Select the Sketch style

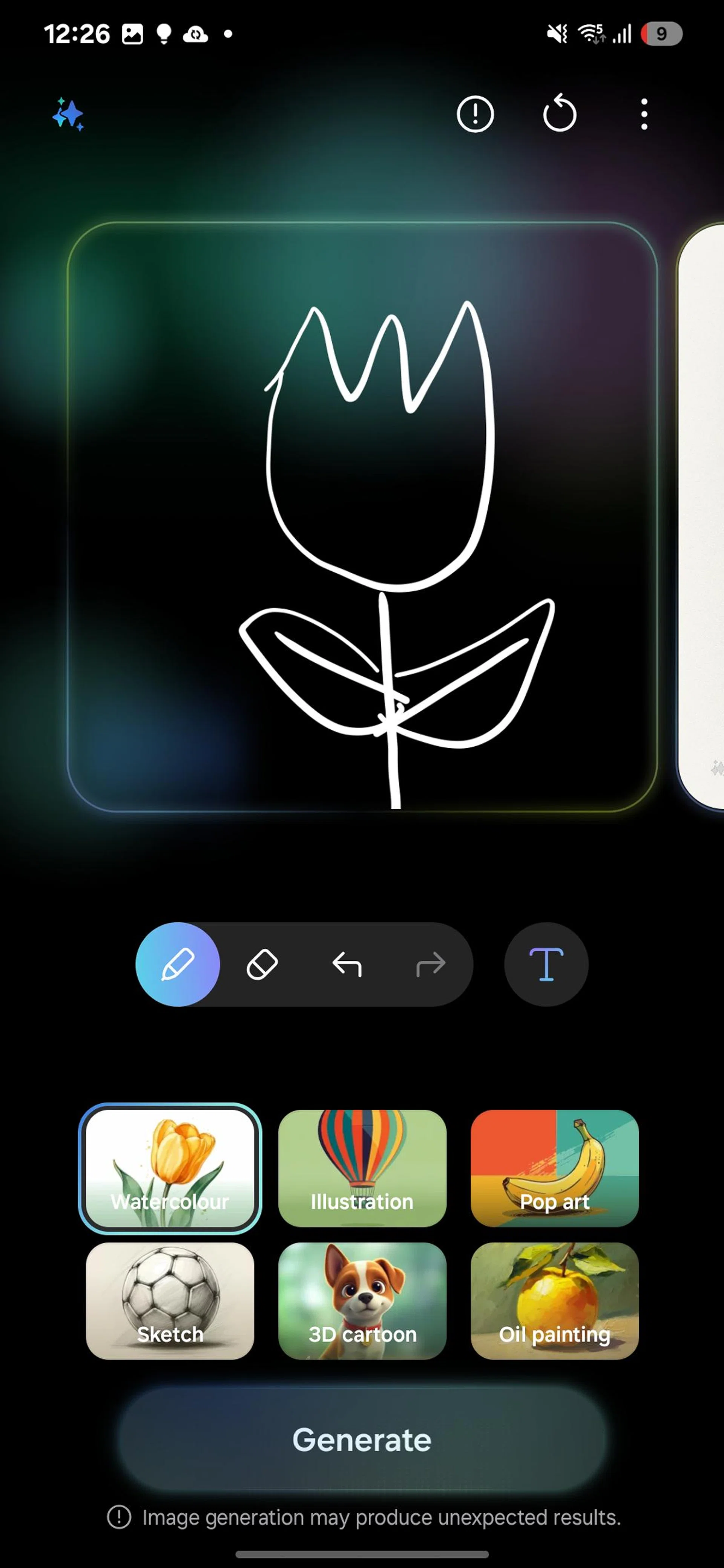tap(170, 1300)
